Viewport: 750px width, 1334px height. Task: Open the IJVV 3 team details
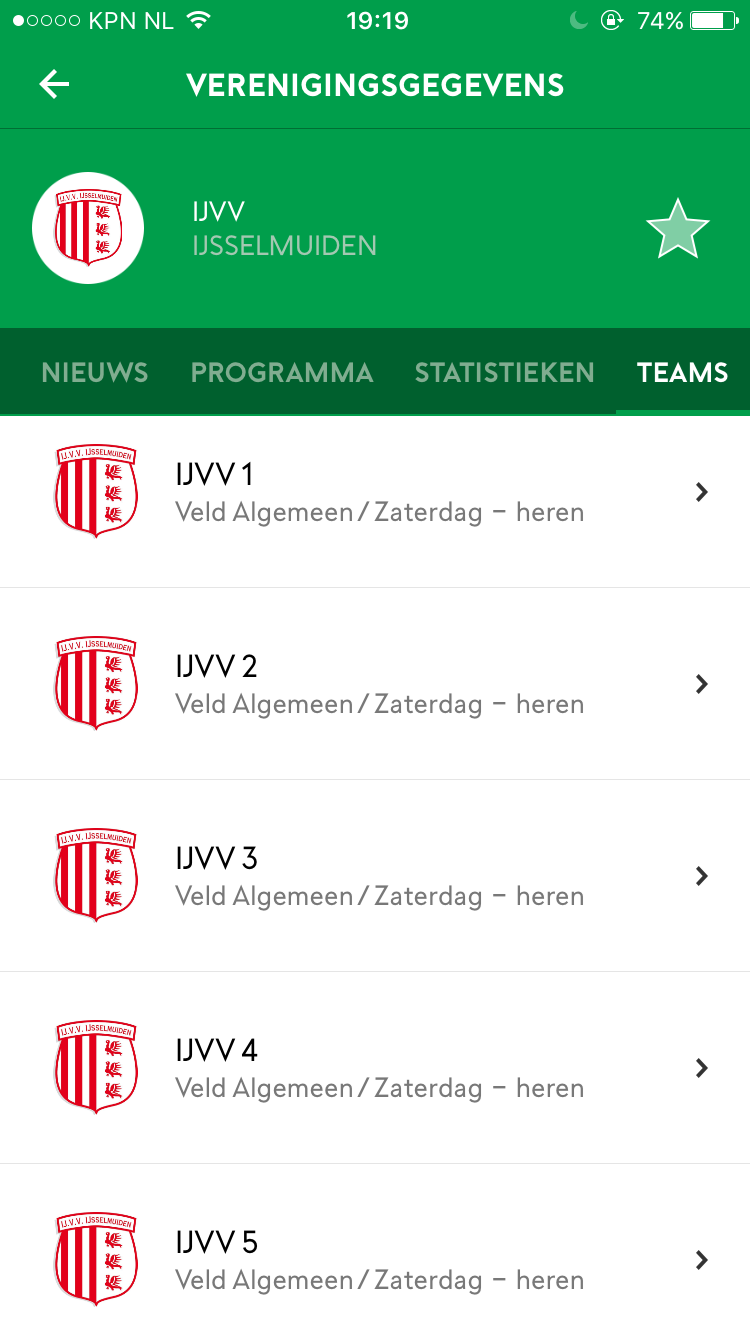pyautogui.click(x=375, y=876)
